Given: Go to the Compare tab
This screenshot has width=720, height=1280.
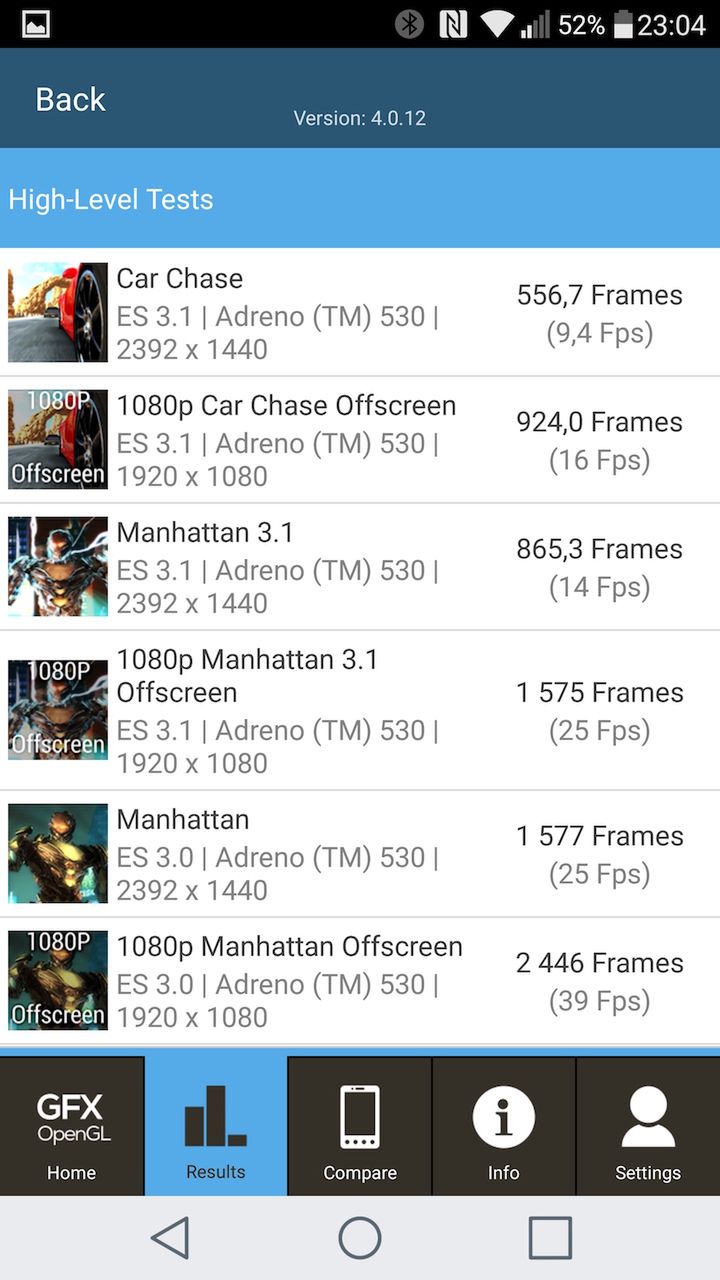Looking at the screenshot, I should coord(360,1127).
